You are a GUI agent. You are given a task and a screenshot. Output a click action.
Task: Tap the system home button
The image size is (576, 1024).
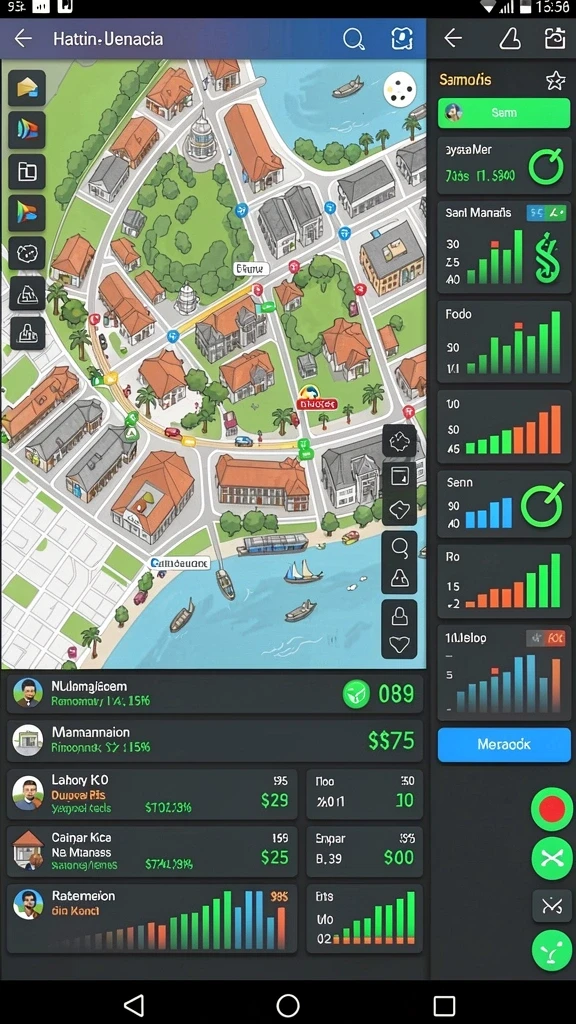pyautogui.click(x=288, y=1006)
